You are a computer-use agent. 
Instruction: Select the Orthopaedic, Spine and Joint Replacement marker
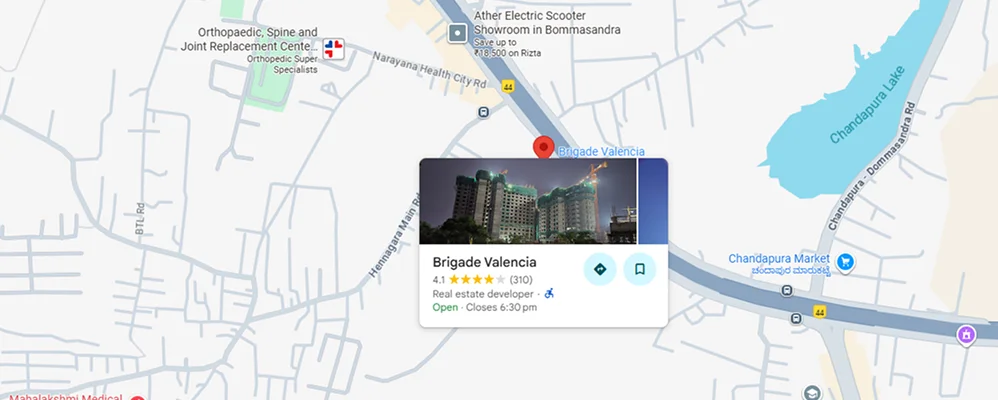[333, 49]
